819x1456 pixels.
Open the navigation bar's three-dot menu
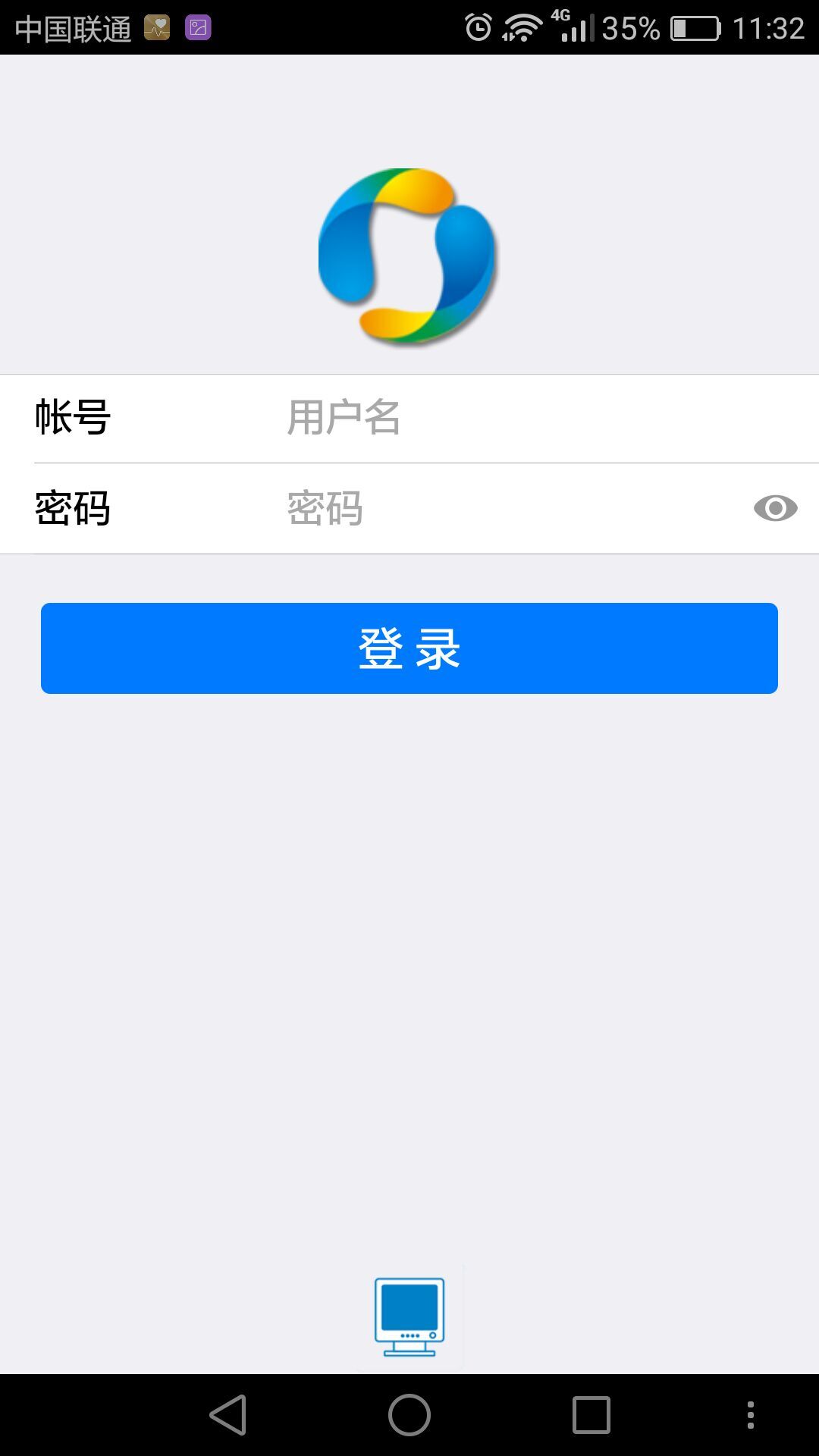pyautogui.click(x=750, y=1415)
